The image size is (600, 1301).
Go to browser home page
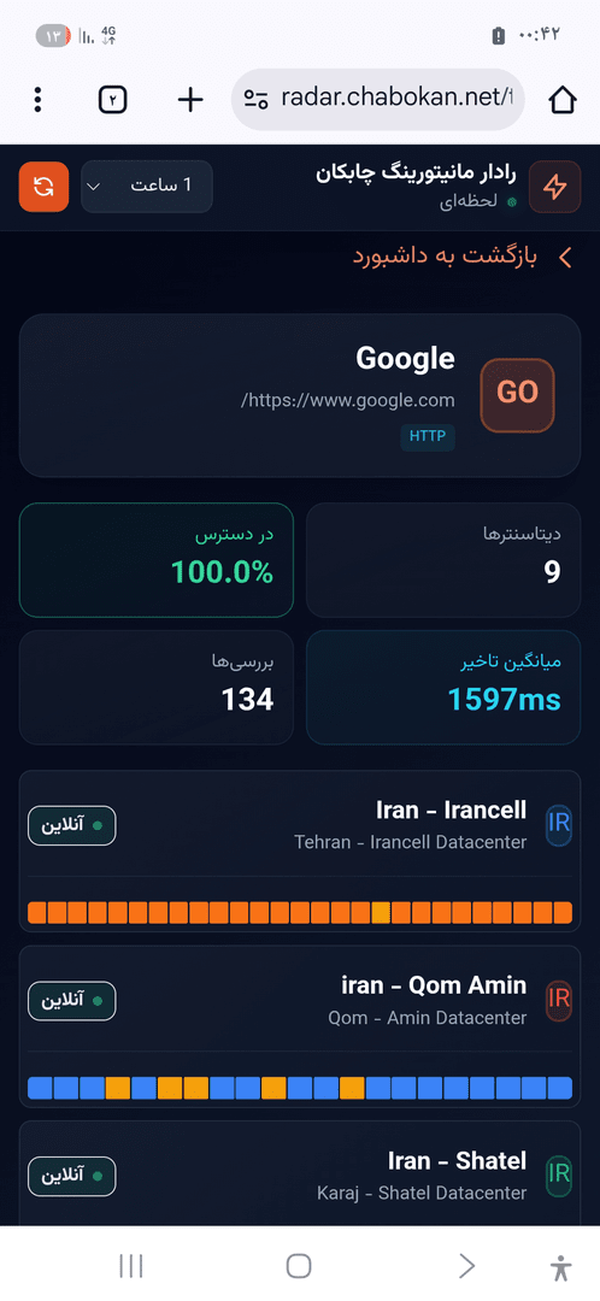(x=563, y=99)
